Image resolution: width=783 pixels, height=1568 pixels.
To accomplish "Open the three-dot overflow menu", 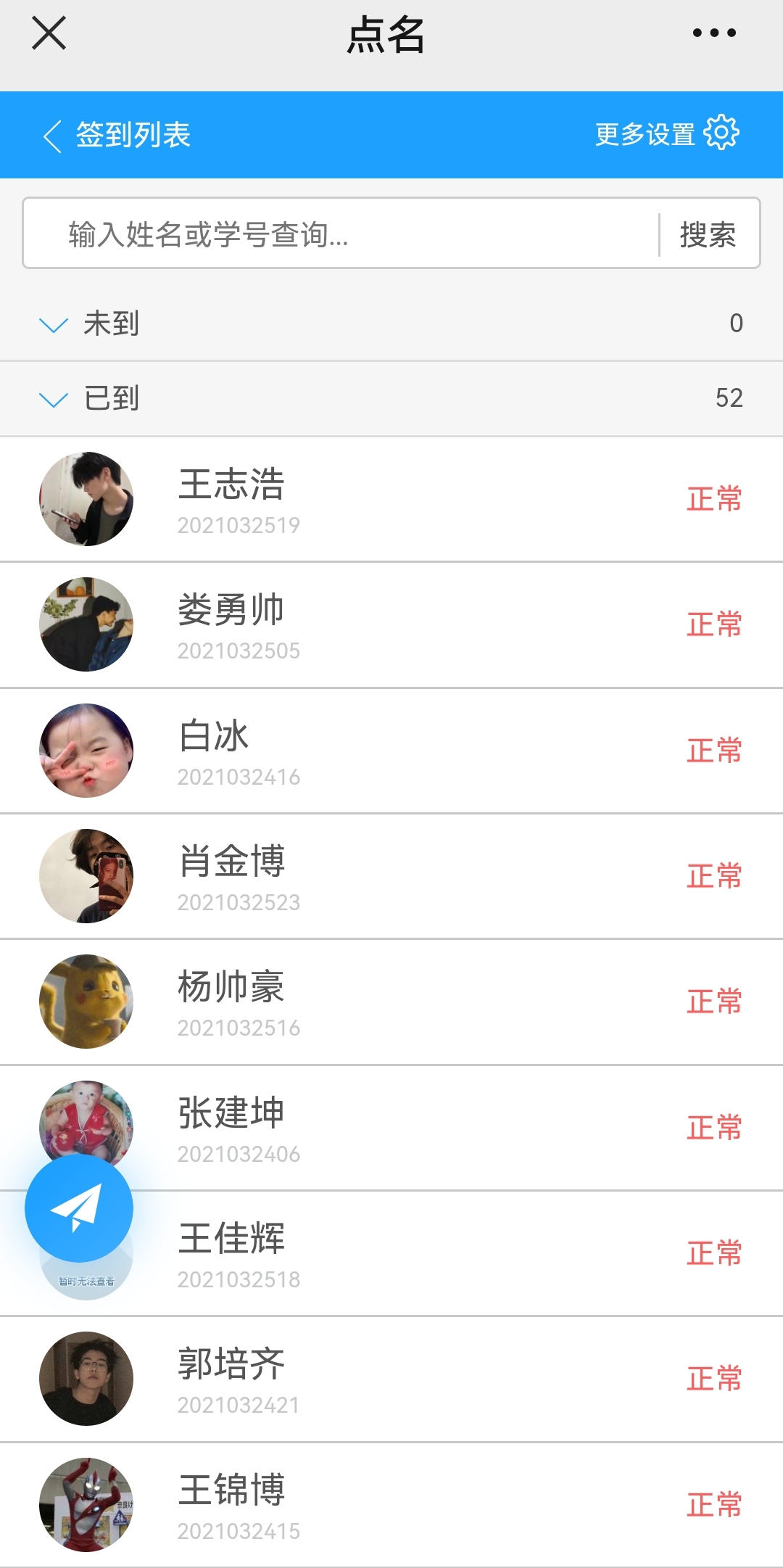I will coord(714,33).
